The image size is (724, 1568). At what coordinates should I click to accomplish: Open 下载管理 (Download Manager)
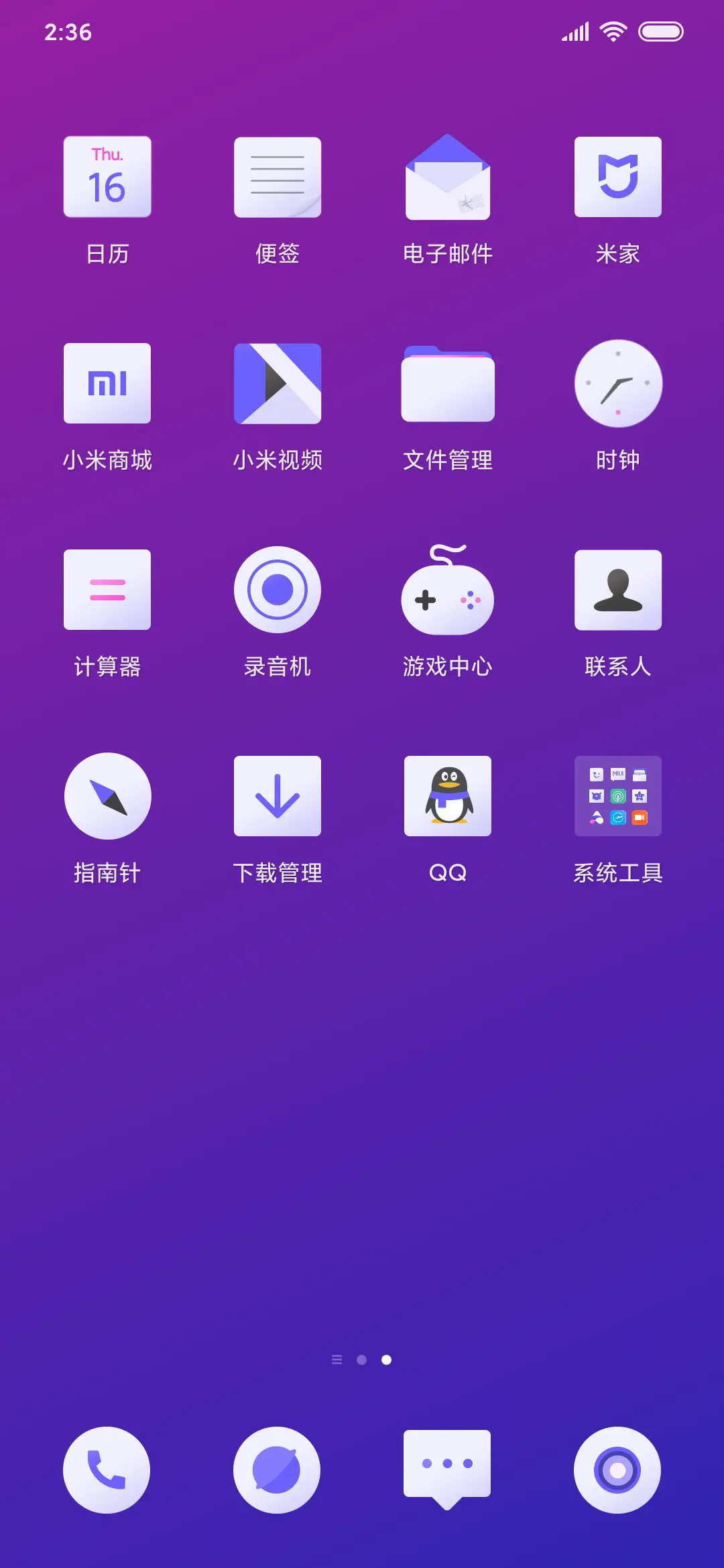pyautogui.click(x=278, y=796)
